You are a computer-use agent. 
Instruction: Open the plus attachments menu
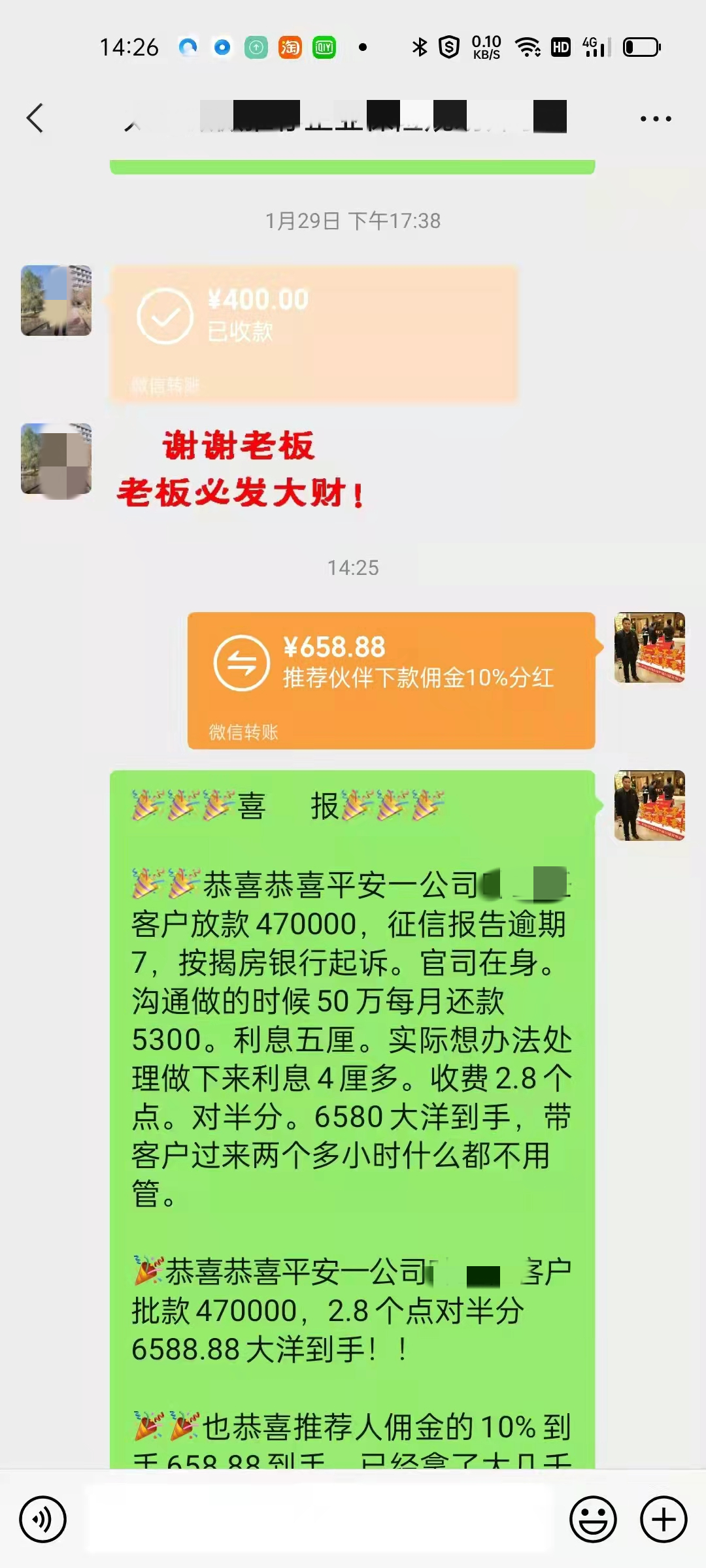663,1519
